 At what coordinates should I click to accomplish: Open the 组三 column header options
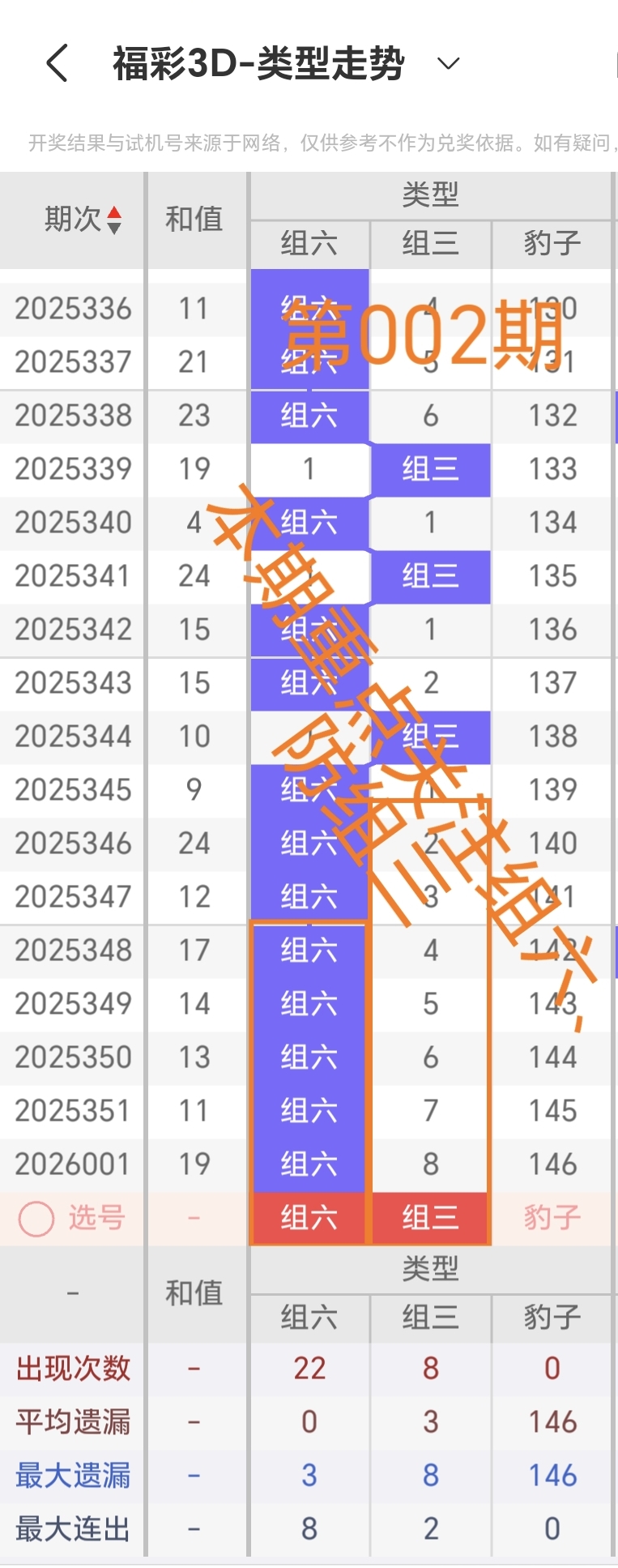tap(430, 244)
